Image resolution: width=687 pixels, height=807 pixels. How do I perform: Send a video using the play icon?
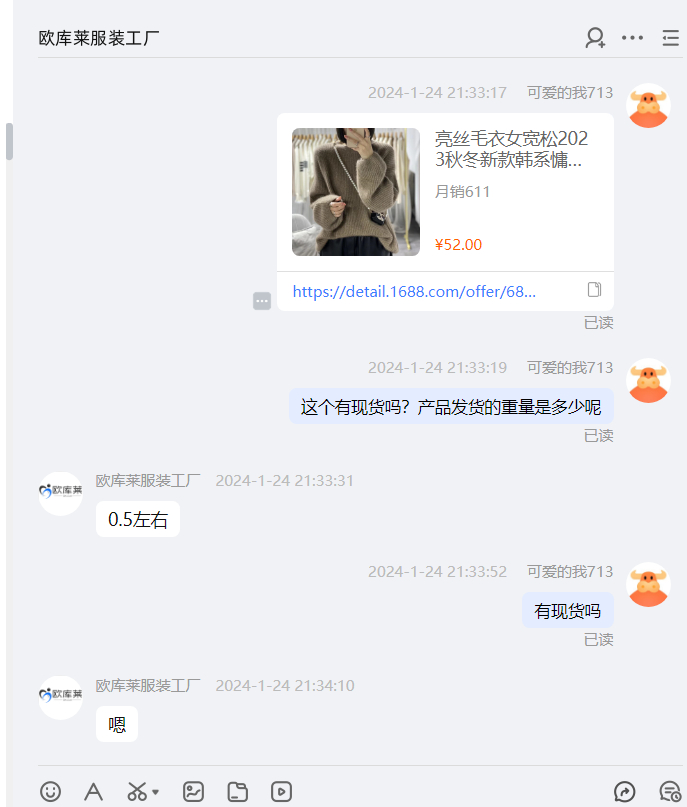pyautogui.click(x=281, y=792)
